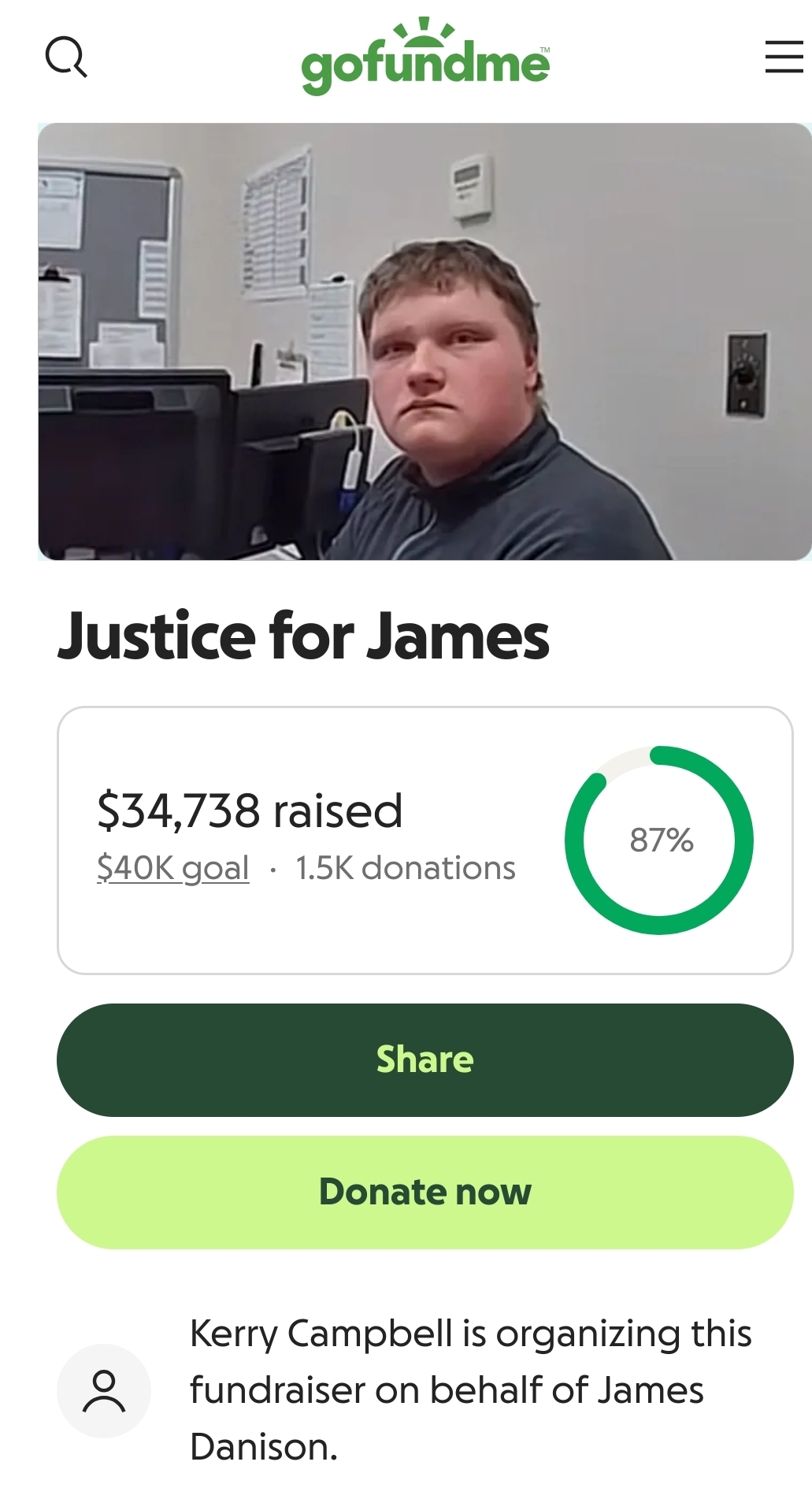Screen dimensions: 812x1510
Task: Open the search magnifier icon
Action: click(66, 58)
